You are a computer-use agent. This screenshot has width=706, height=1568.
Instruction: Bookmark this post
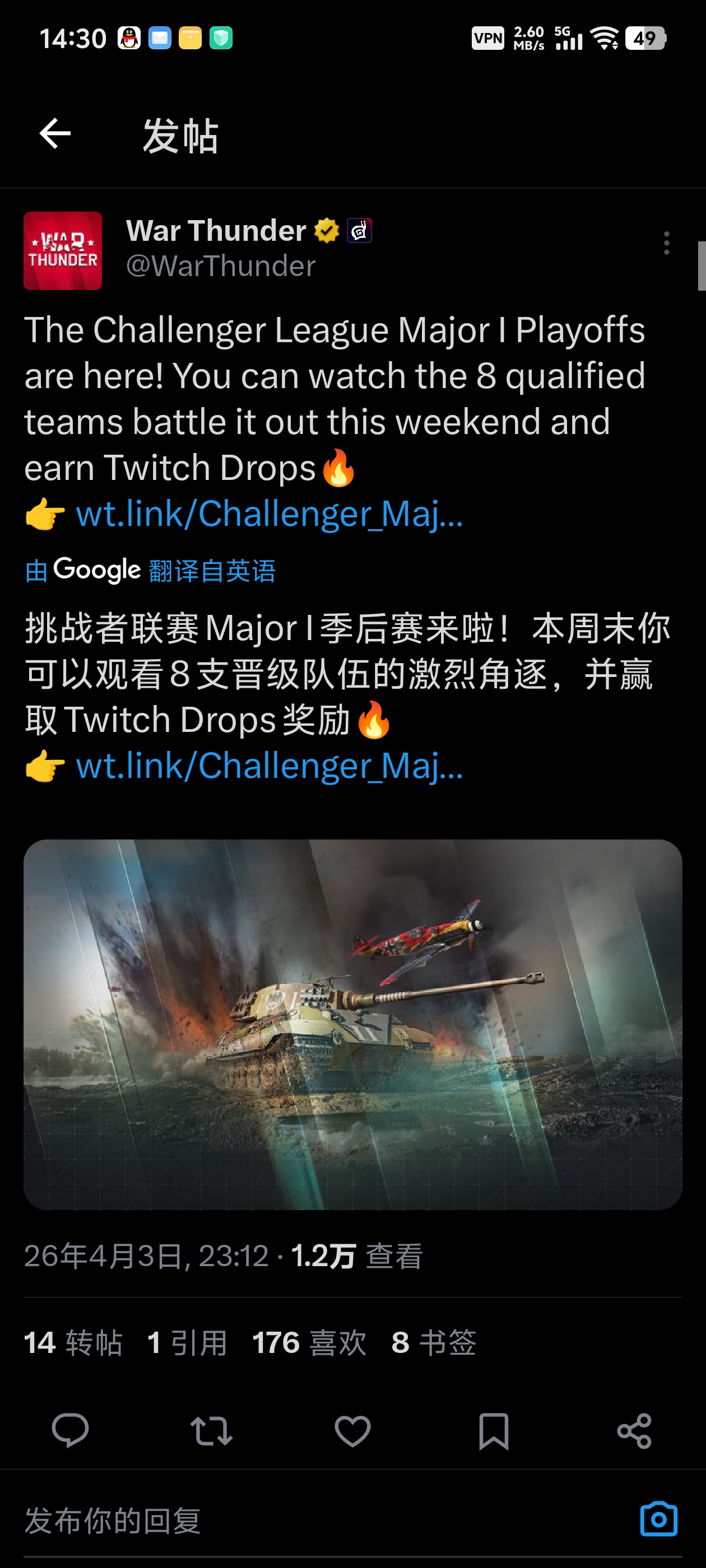click(494, 1430)
